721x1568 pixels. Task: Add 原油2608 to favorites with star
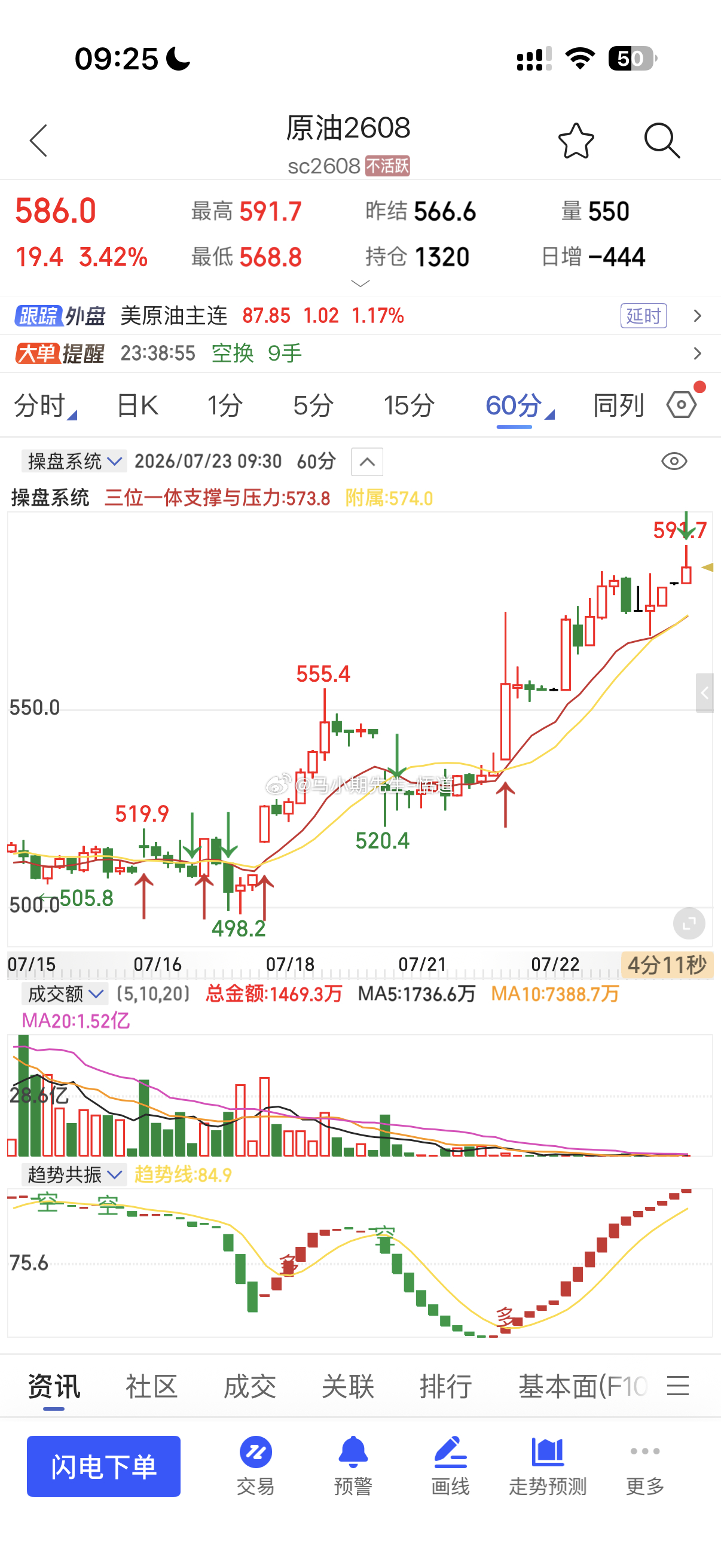tap(576, 141)
